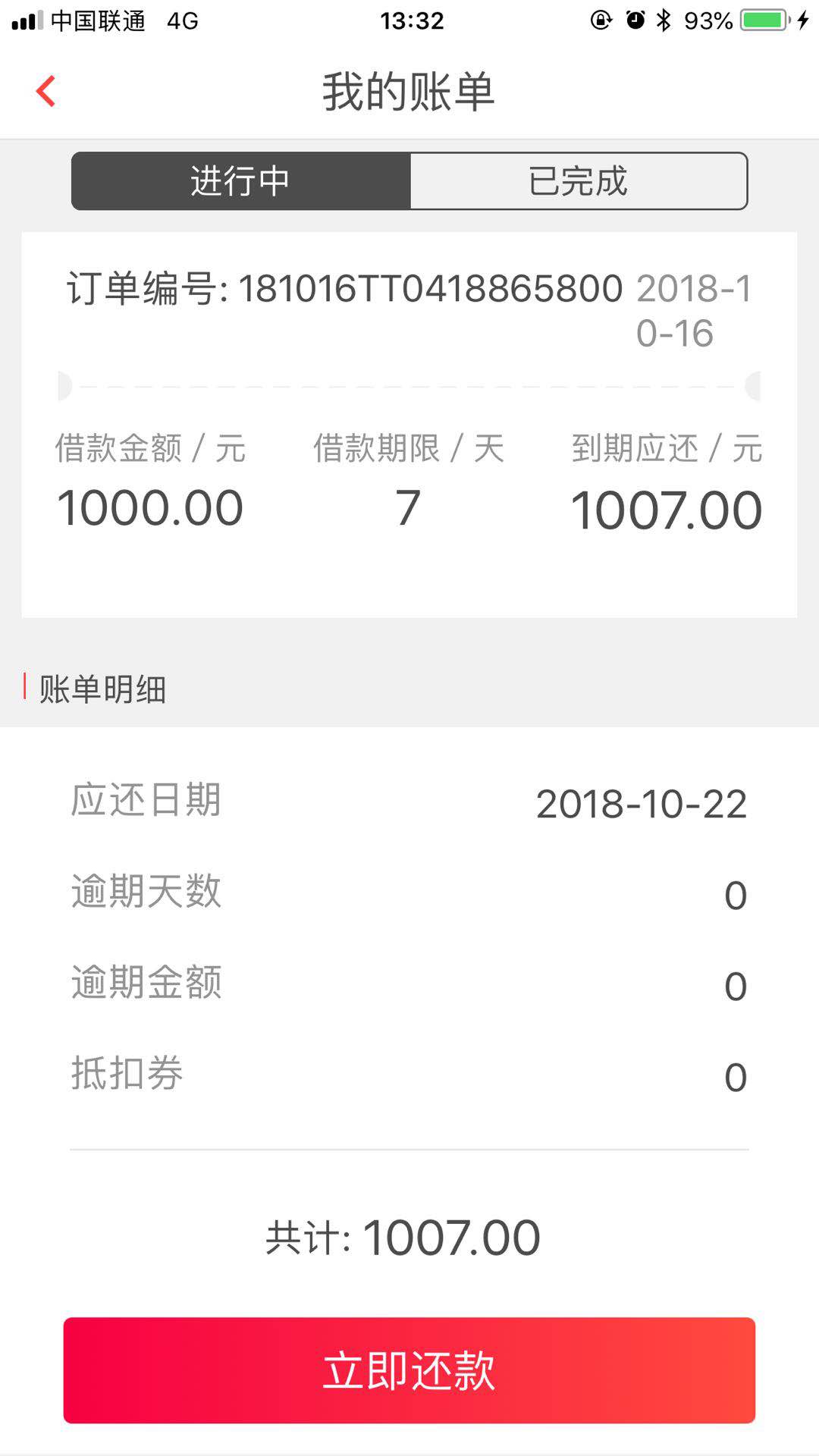819x1456 pixels.
Task: Go back using the red arrow
Action: (46, 92)
